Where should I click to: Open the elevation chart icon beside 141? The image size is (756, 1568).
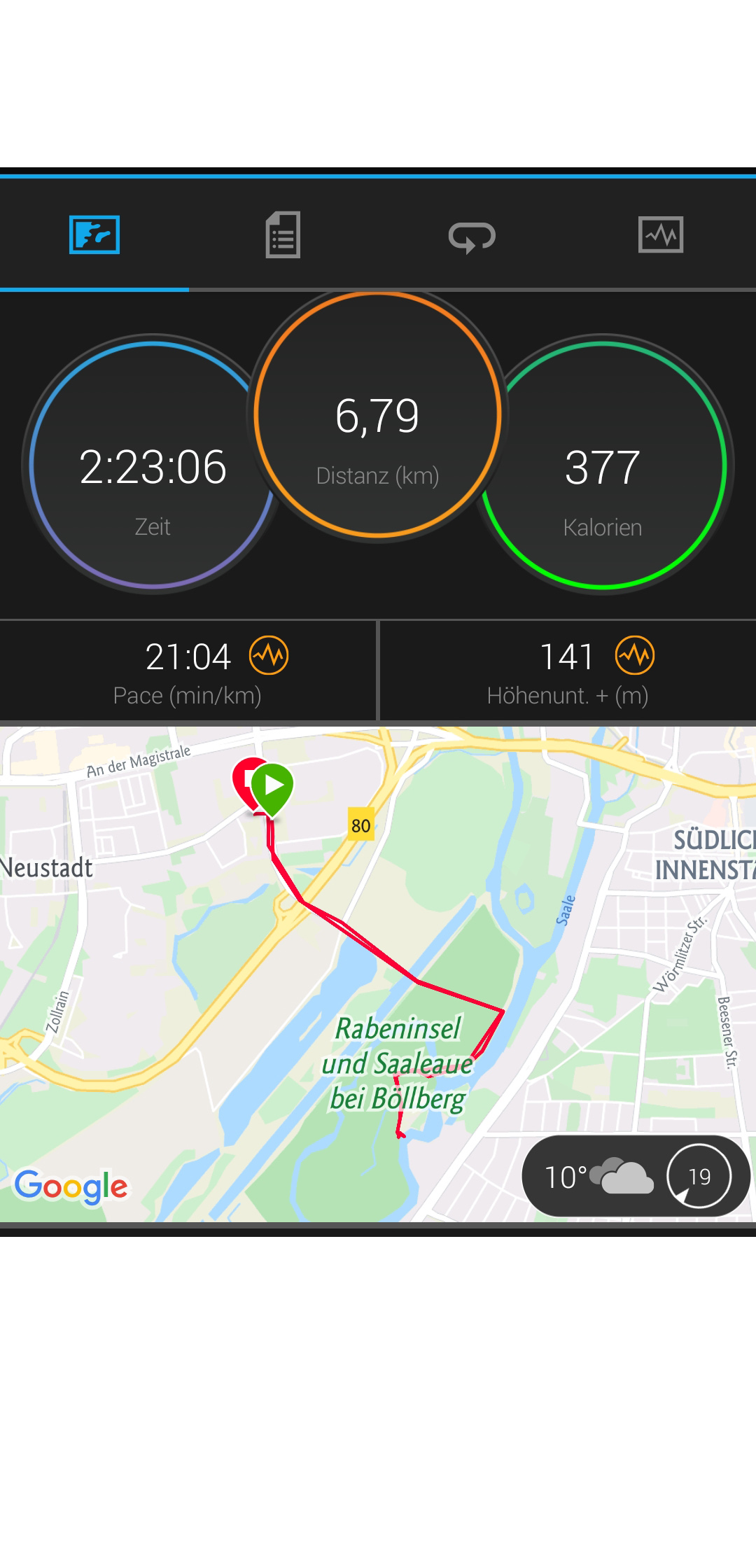(635, 655)
